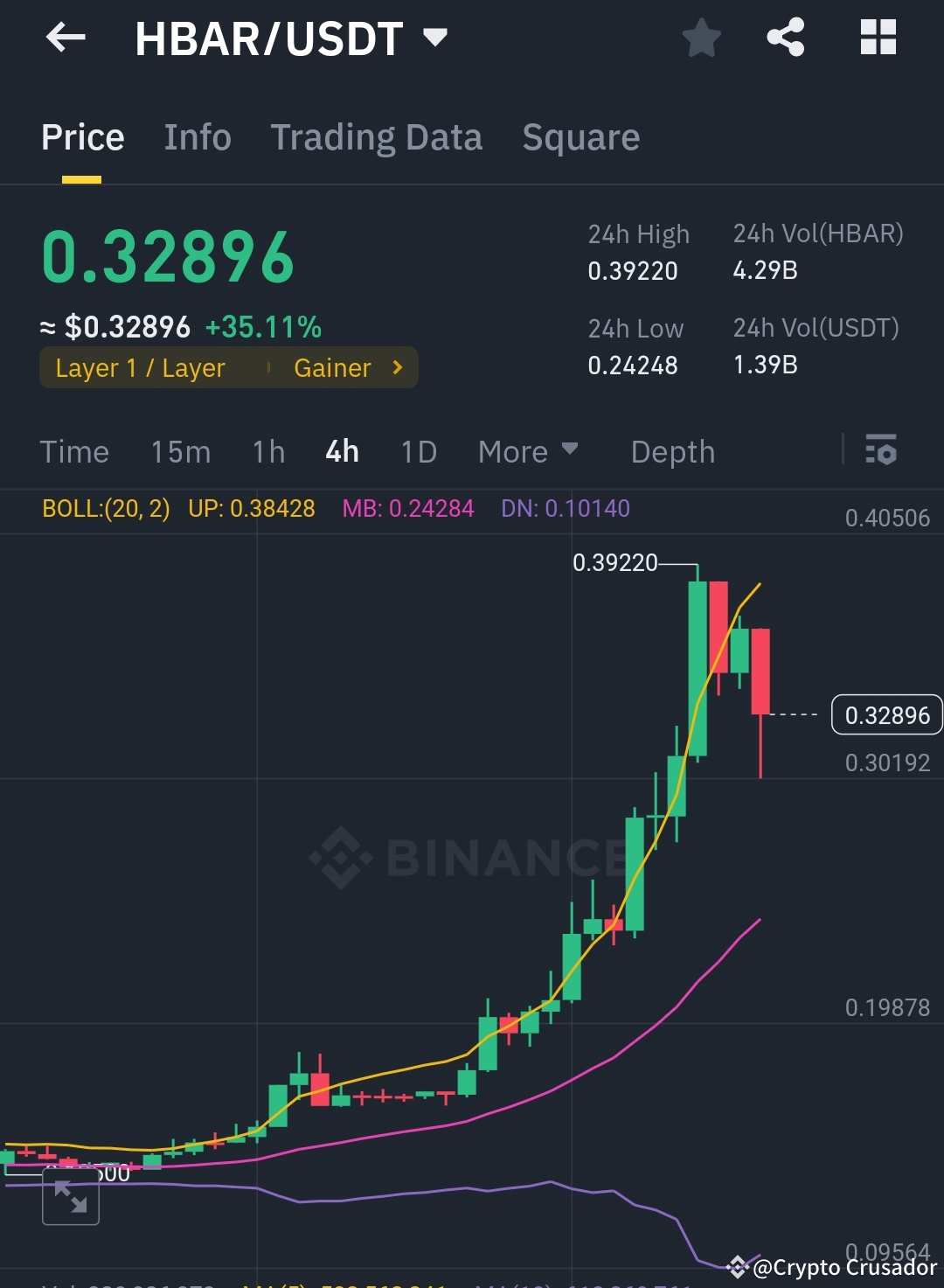Click the Layer 1 / Layer tag
The height and width of the screenshot is (1288, 944).
(140, 367)
